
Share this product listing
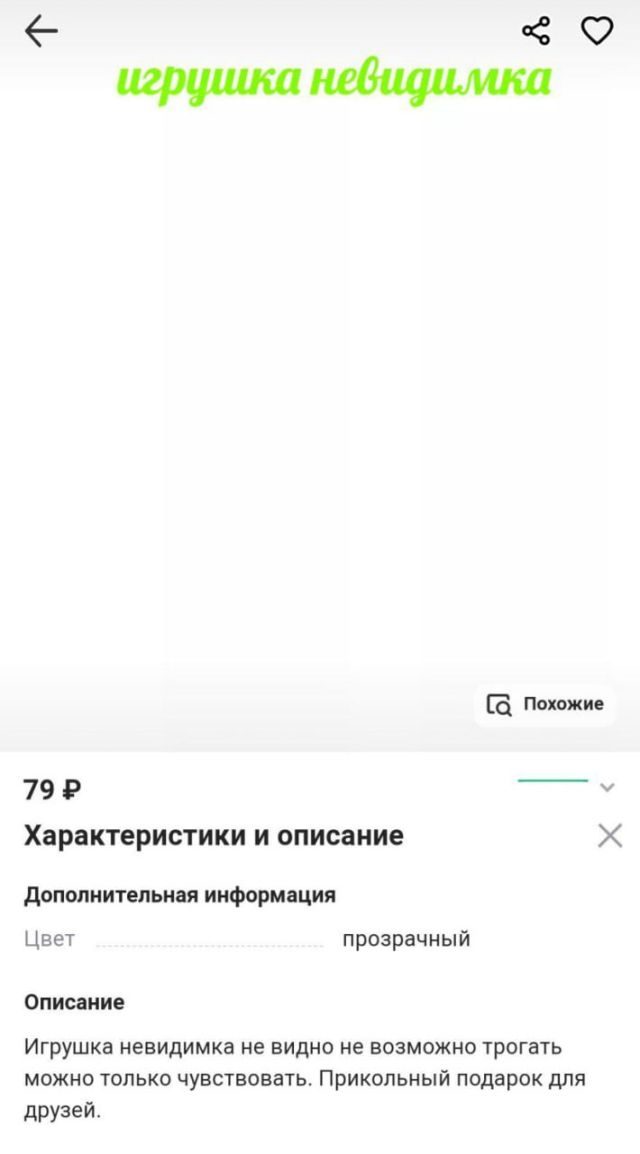537,31
